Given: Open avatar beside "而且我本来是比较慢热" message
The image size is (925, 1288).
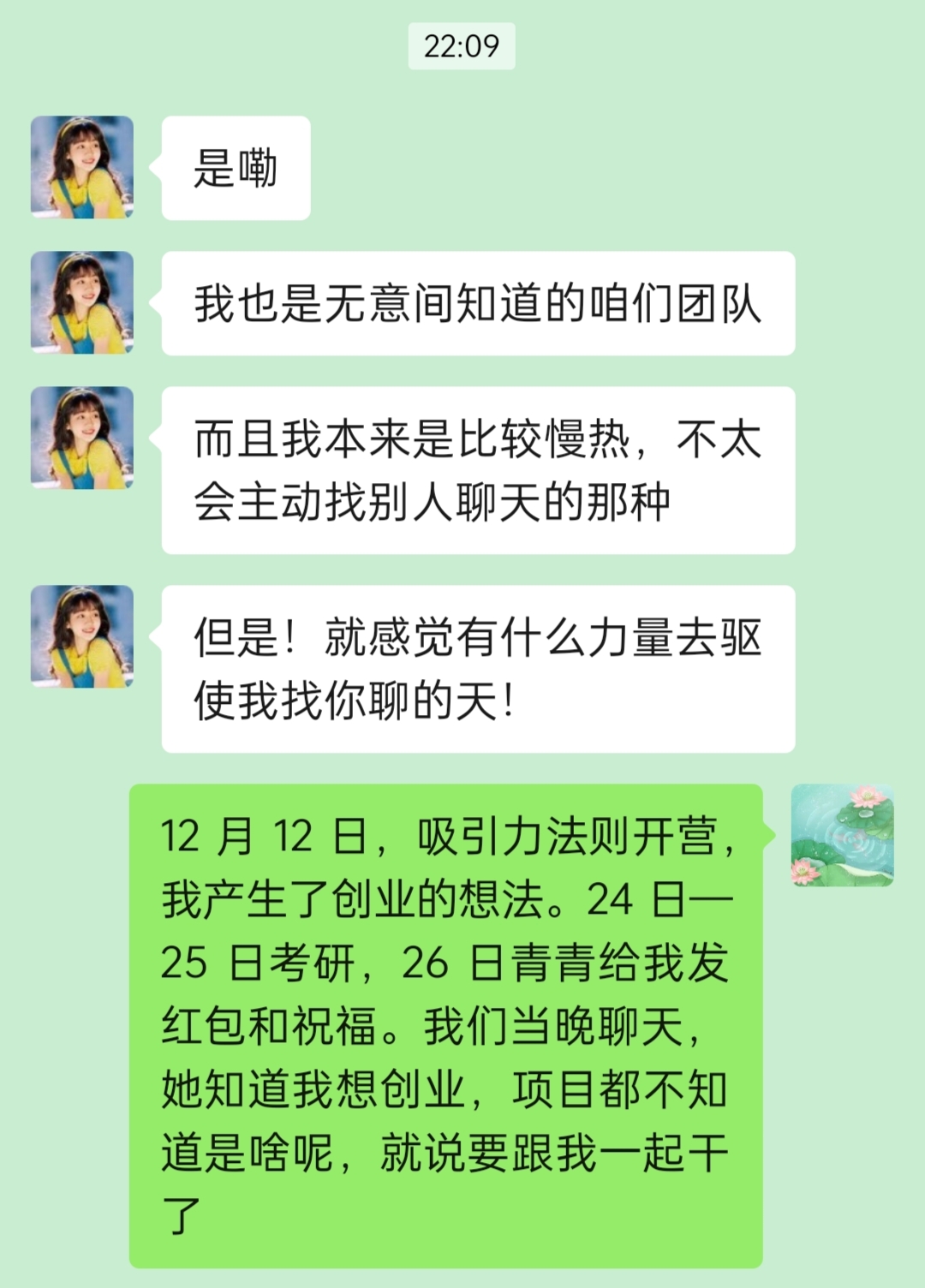Looking at the screenshot, I should click(x=82, y=438).
